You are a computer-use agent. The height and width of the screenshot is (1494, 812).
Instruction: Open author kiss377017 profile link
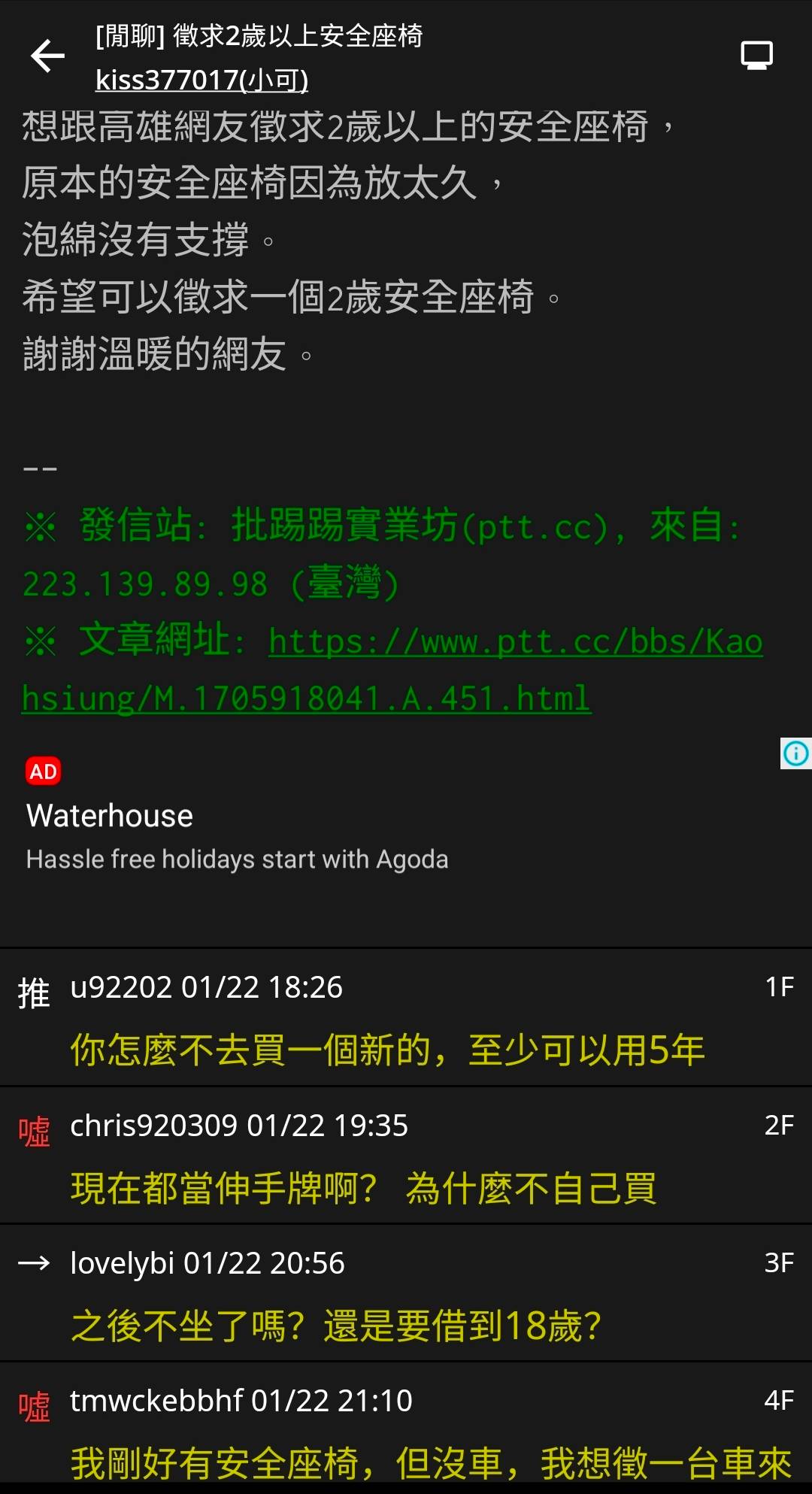click(201, 80)
